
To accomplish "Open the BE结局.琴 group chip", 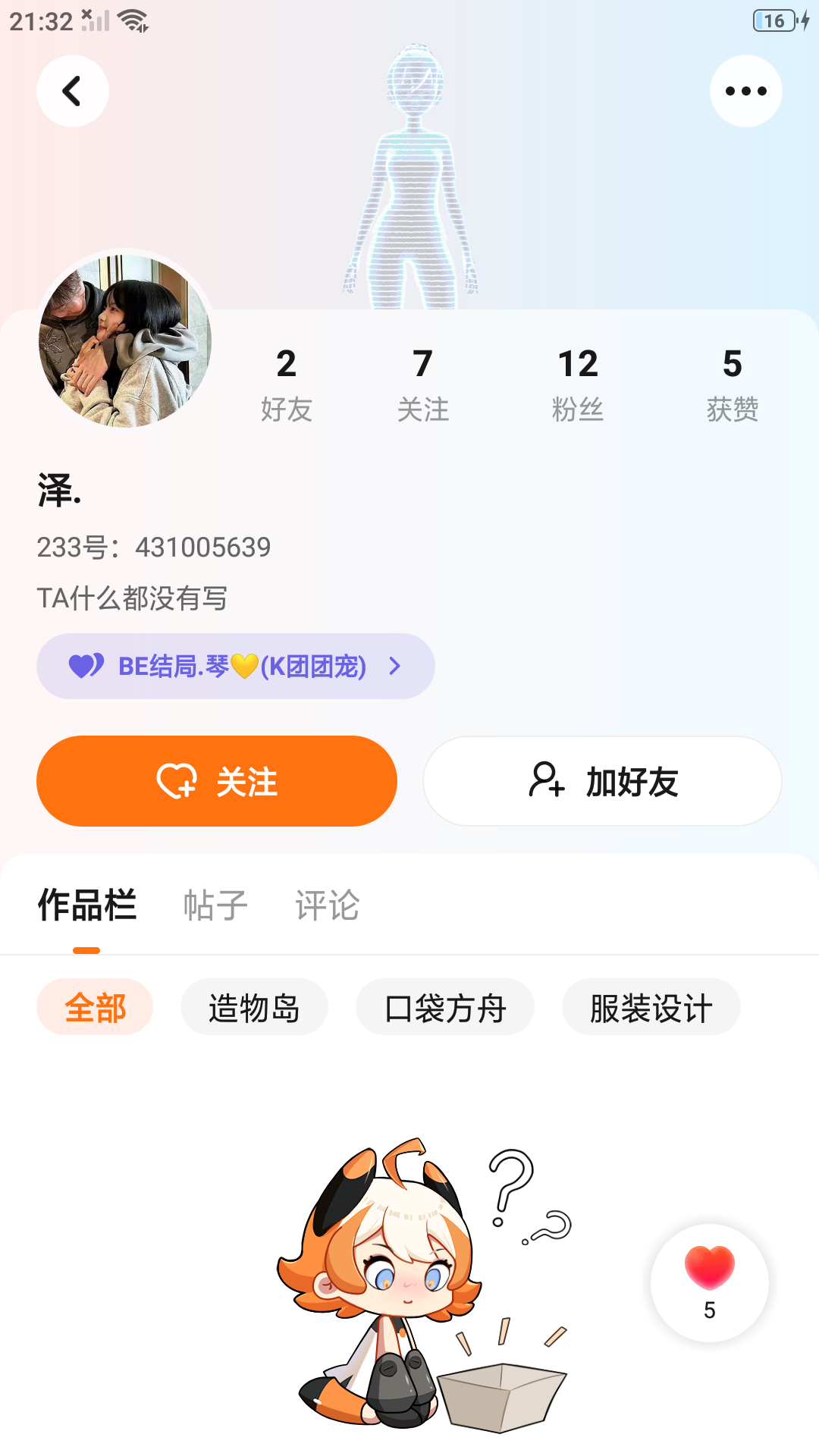I will pos(235,666).
